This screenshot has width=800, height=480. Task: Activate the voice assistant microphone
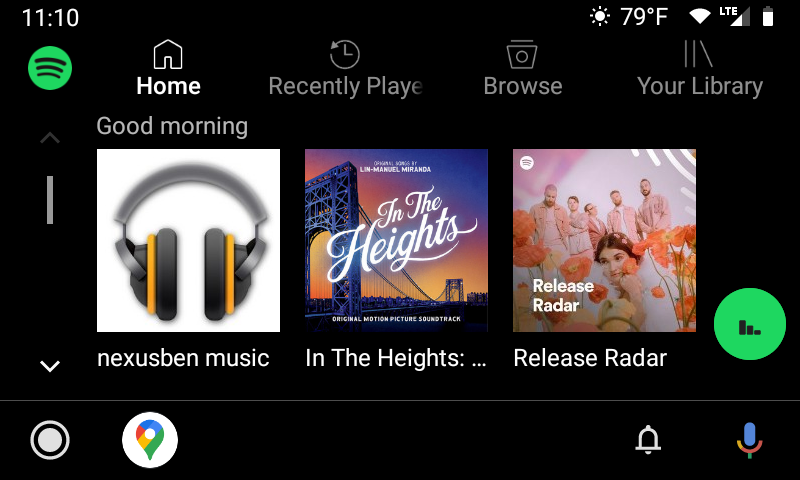(748, 440)
